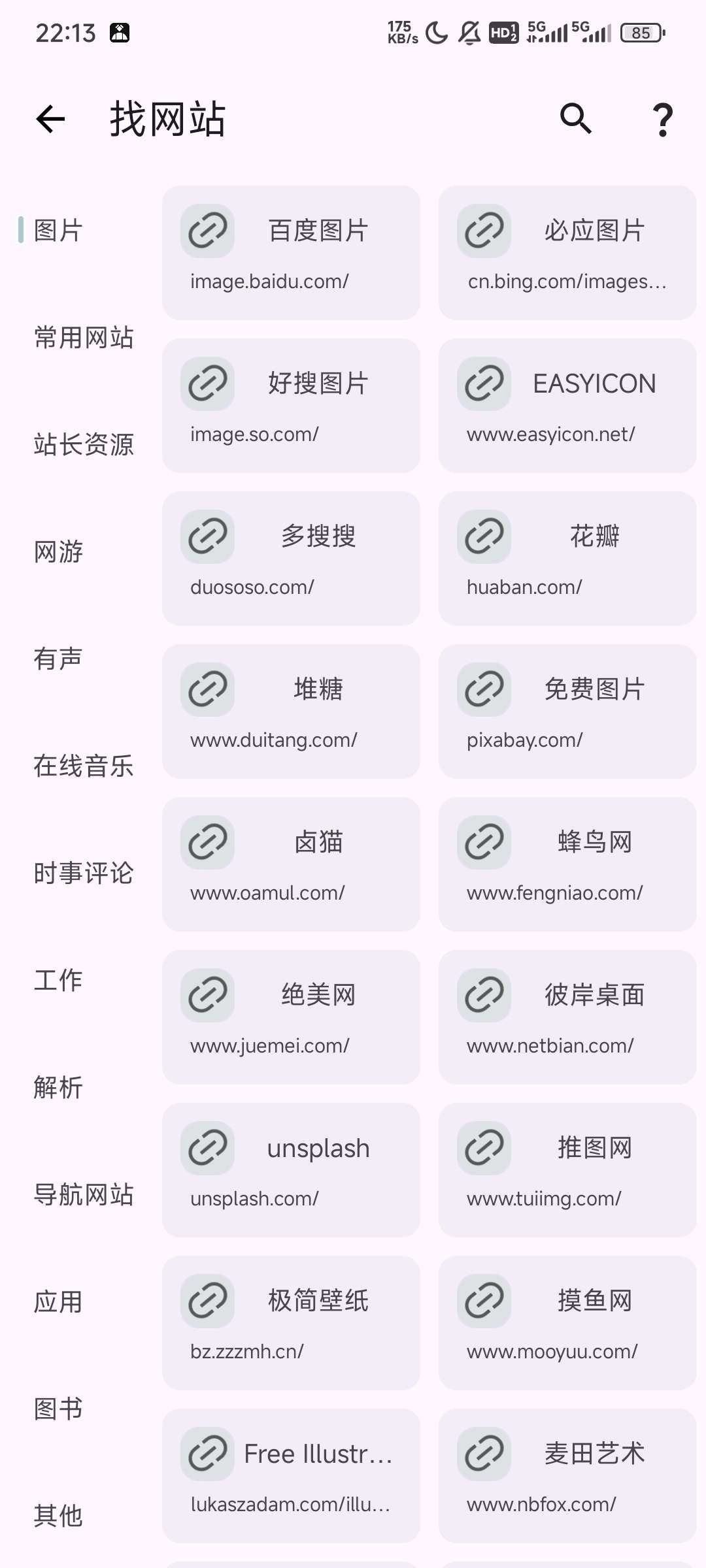Image resolution: width=706 pixels, height=1568 pixels.
Task: Visit the 摸鱼网 mooyuu card
Action: (567, 1323)
